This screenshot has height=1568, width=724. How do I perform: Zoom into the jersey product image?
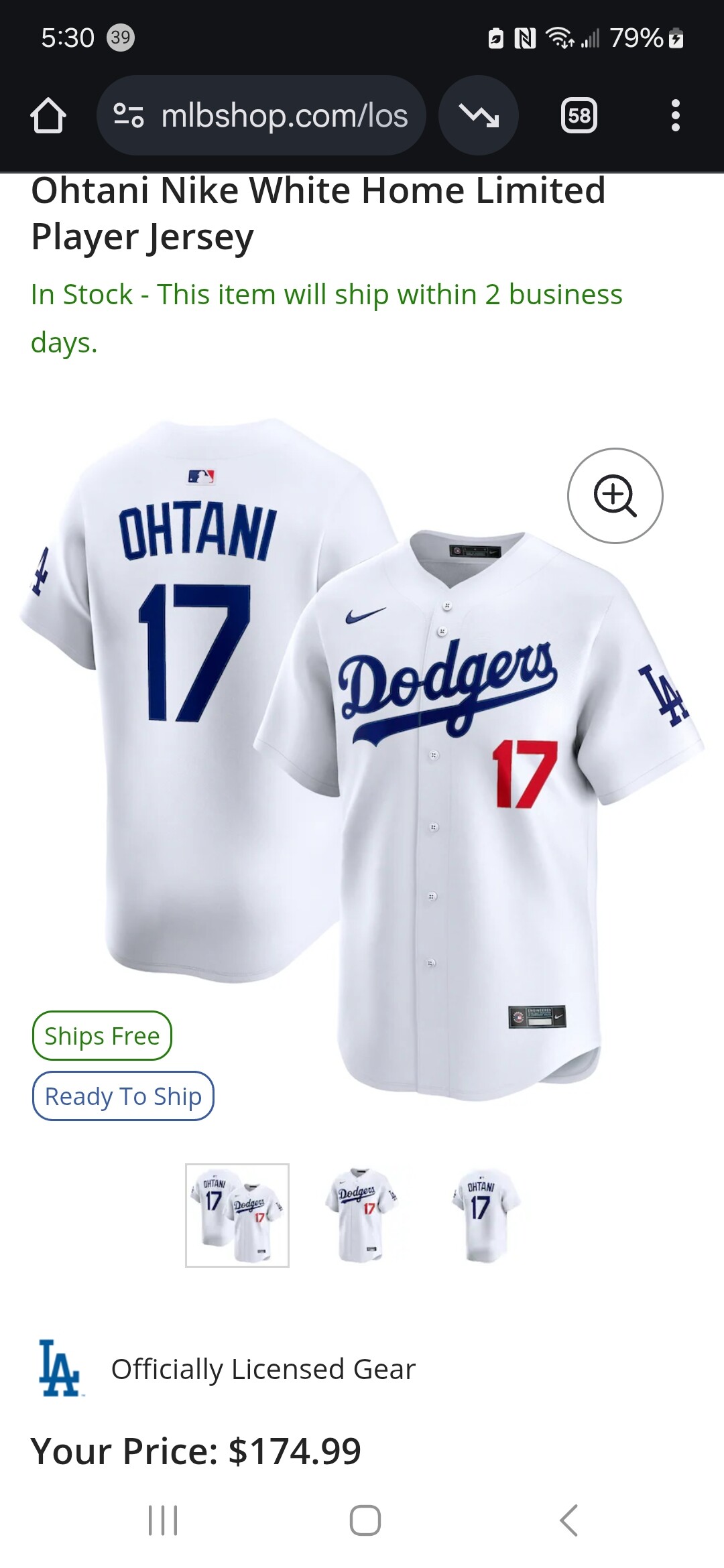pyautogui.click(x=615, y=496)
